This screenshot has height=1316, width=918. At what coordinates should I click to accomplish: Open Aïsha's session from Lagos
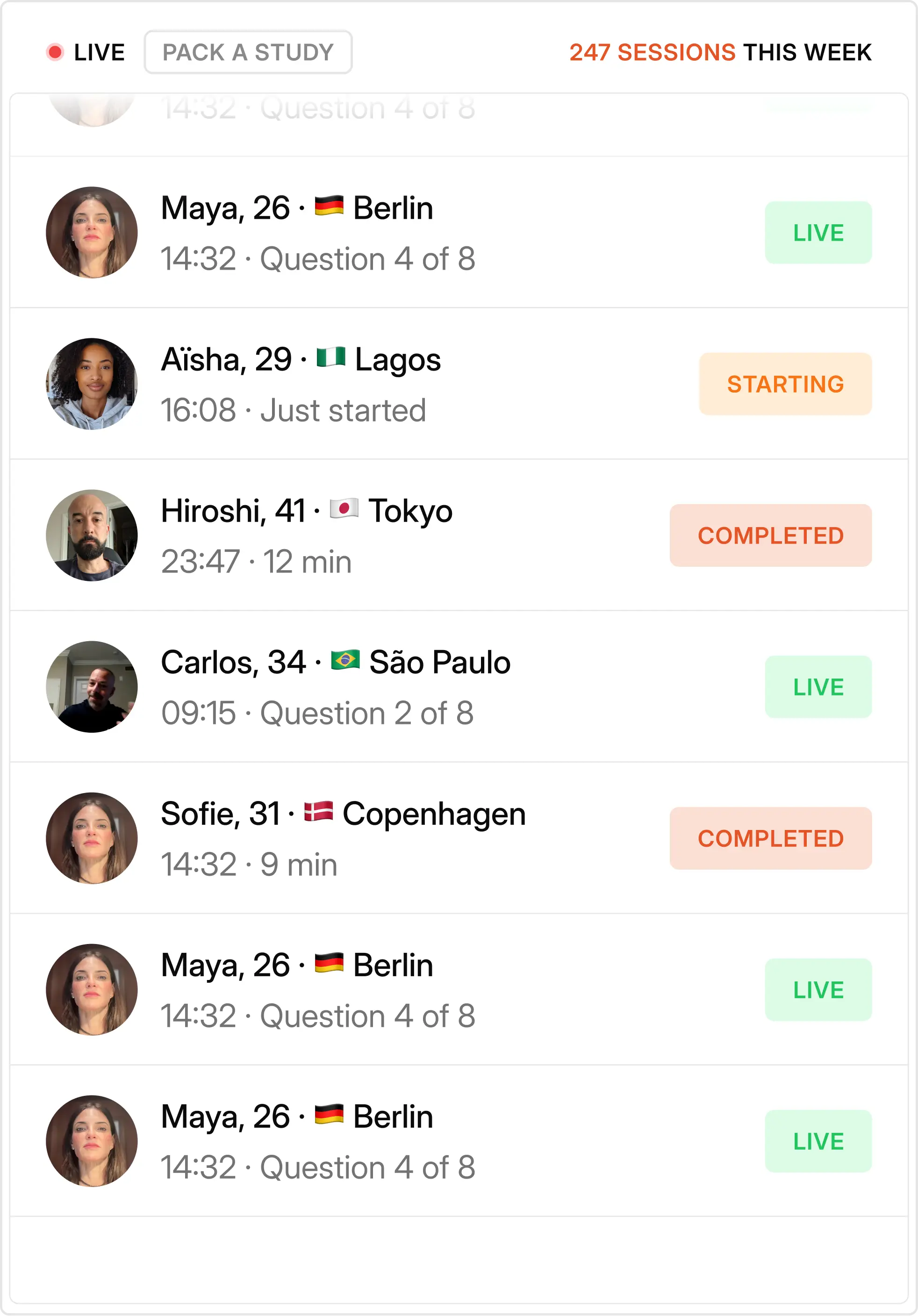coord(459,384)
